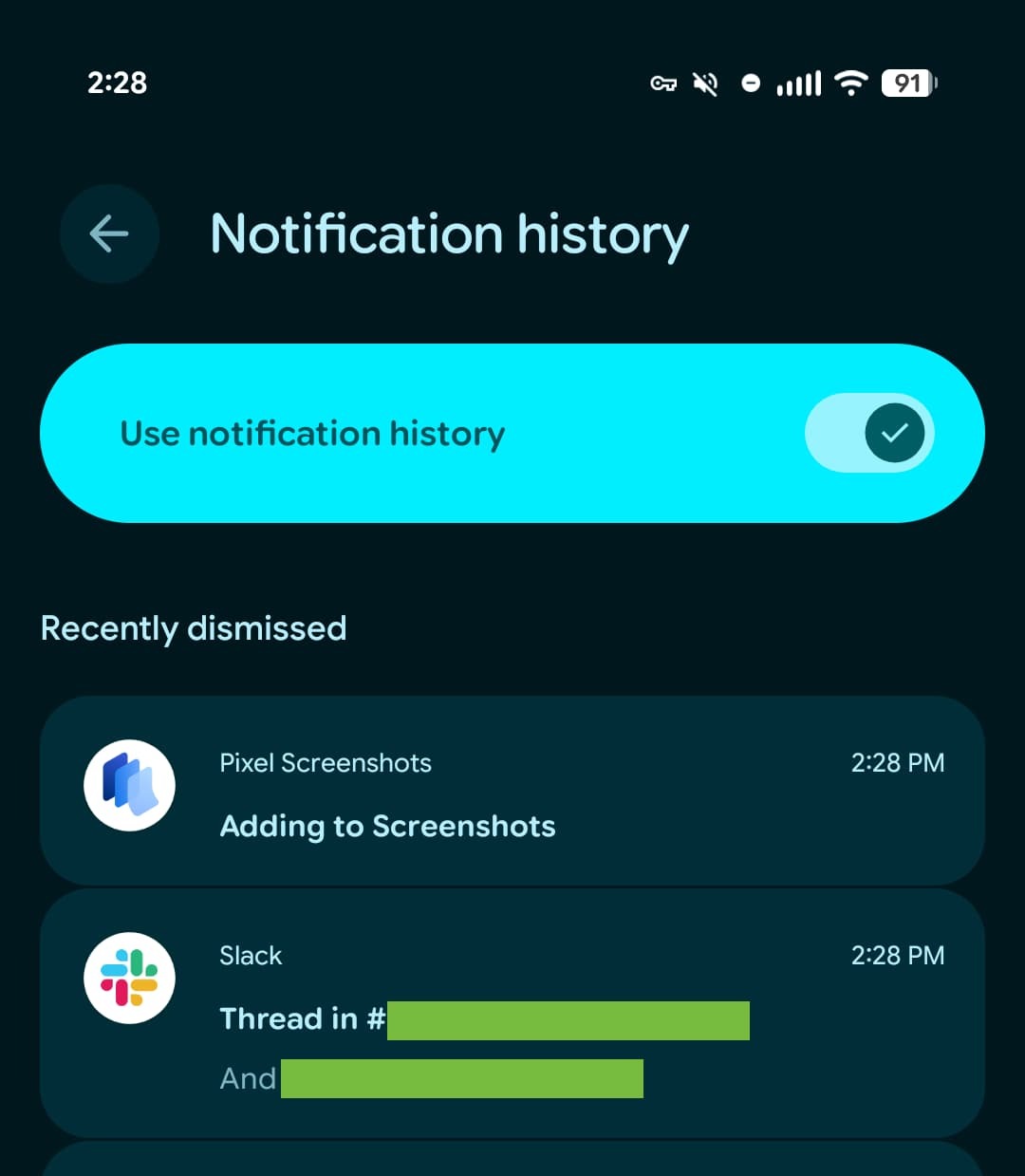Viewport: 1025px width, 1176px height.
Task: Open the Slack thread notification
Action: pyautogui.click(x=512, y=1014)
